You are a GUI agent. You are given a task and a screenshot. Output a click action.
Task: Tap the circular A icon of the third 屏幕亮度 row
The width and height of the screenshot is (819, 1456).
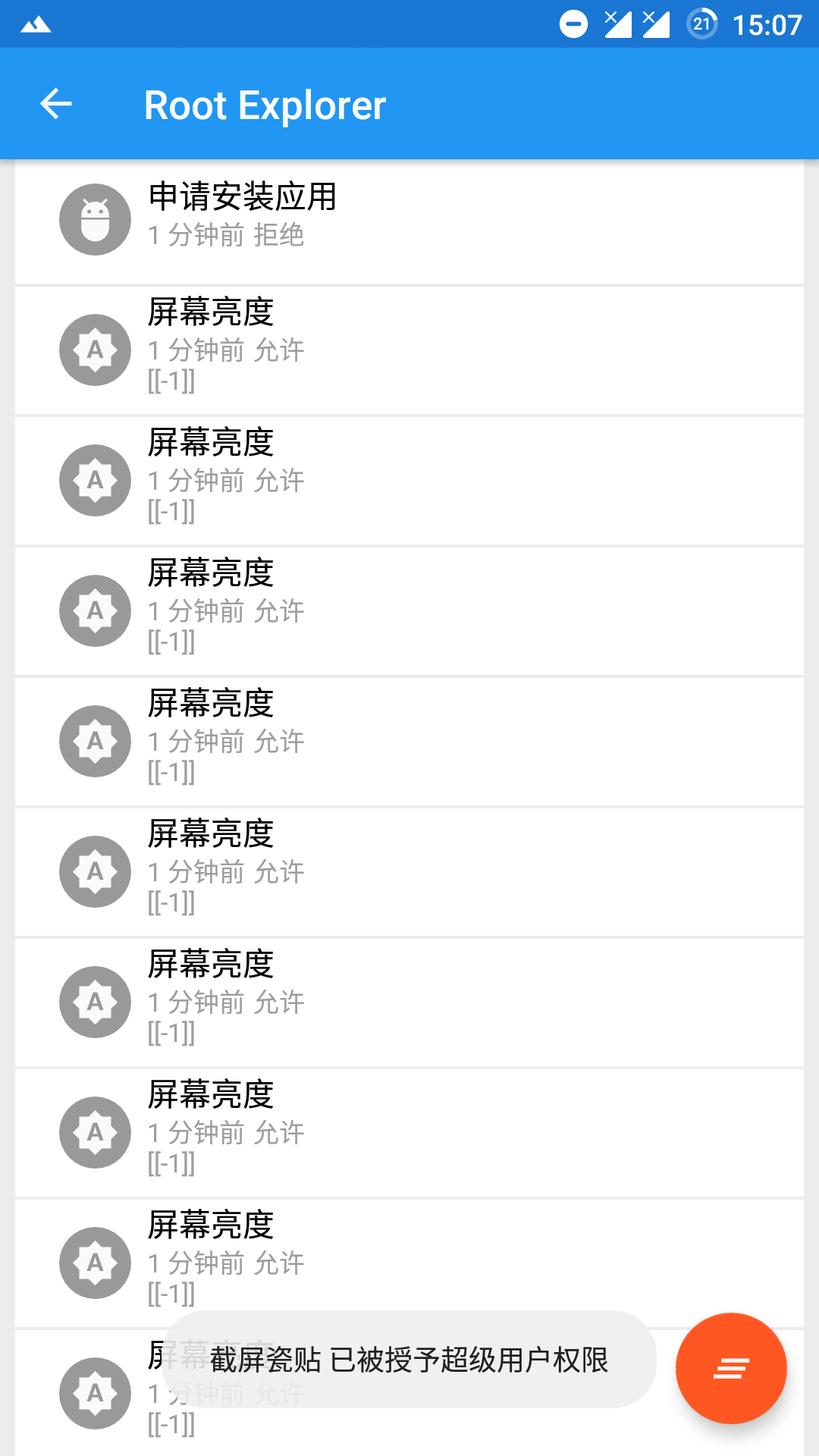[x=94, y=610]
